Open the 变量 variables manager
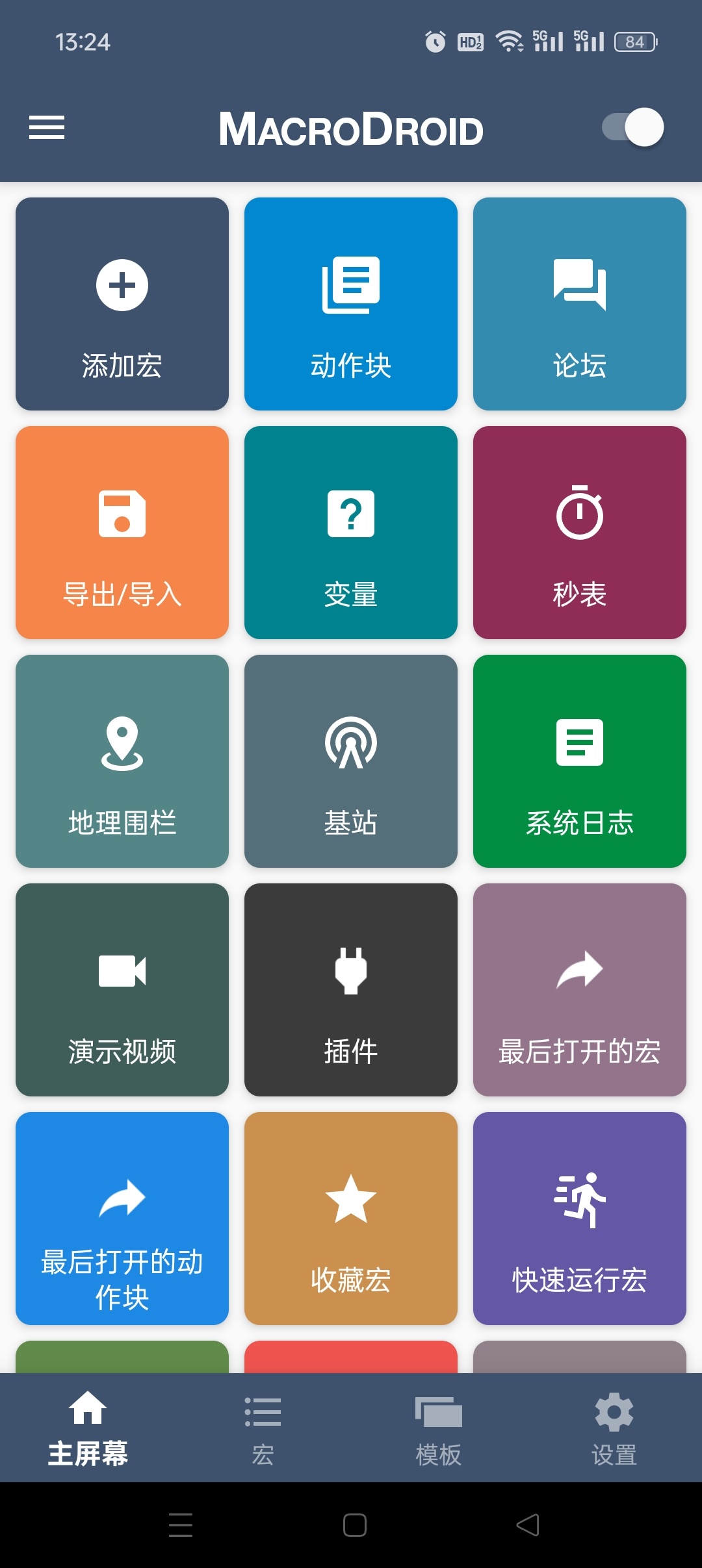The width and height of the screenshot is (702, 1568). click(x=350, y=531)
